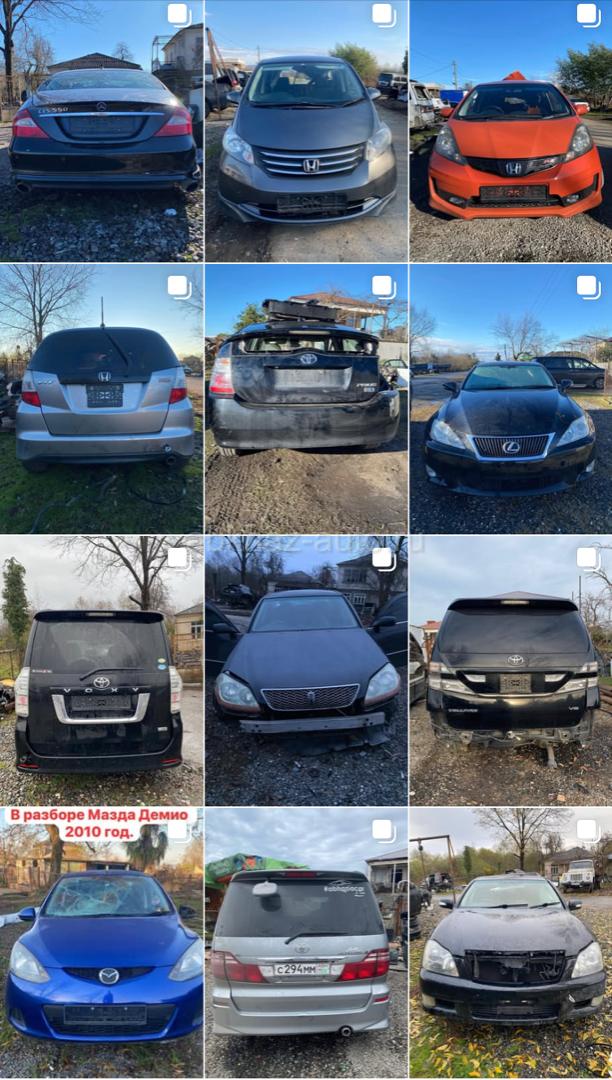Open the black Lexus sedan front post

pos(511,399)
